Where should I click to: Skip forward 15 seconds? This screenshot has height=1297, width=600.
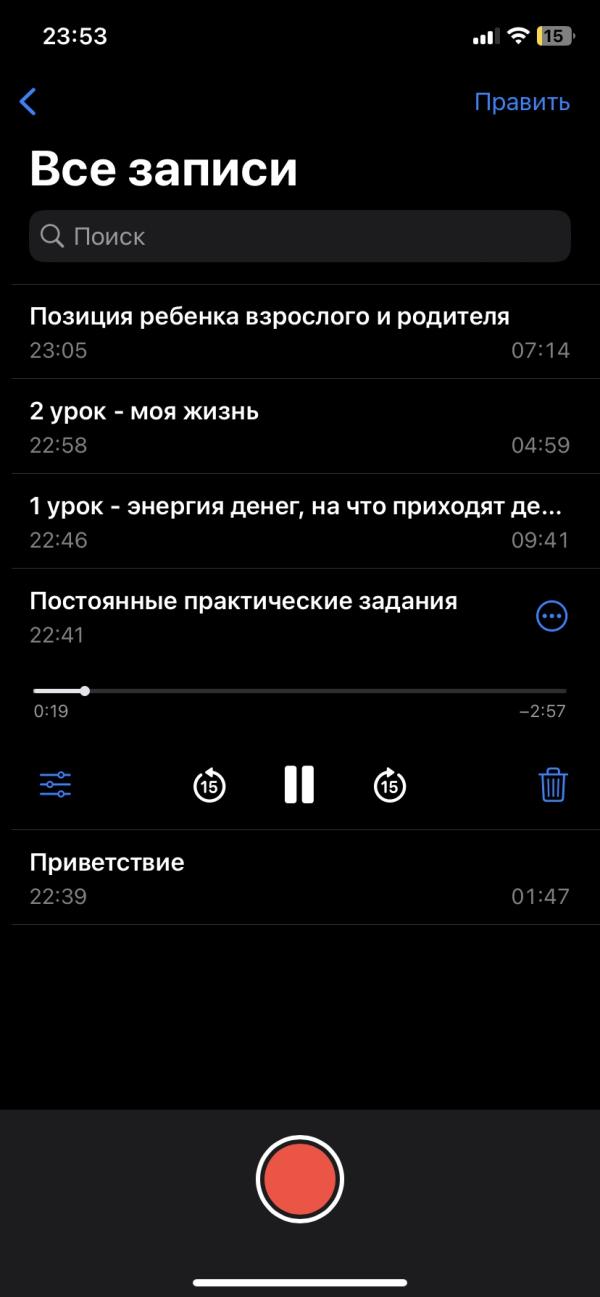coord(390,786)
